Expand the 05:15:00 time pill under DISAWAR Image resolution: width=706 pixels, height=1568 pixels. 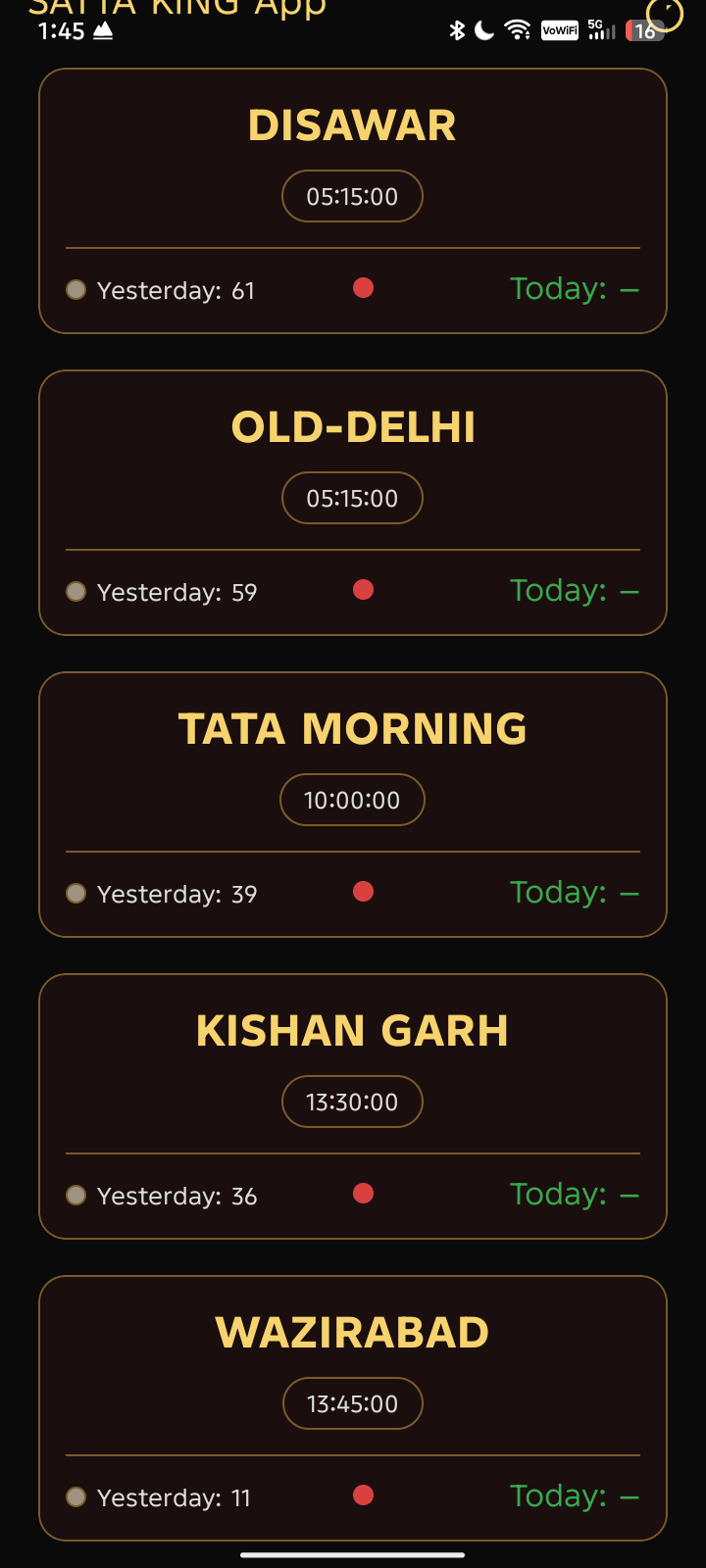tap(352, 196)
